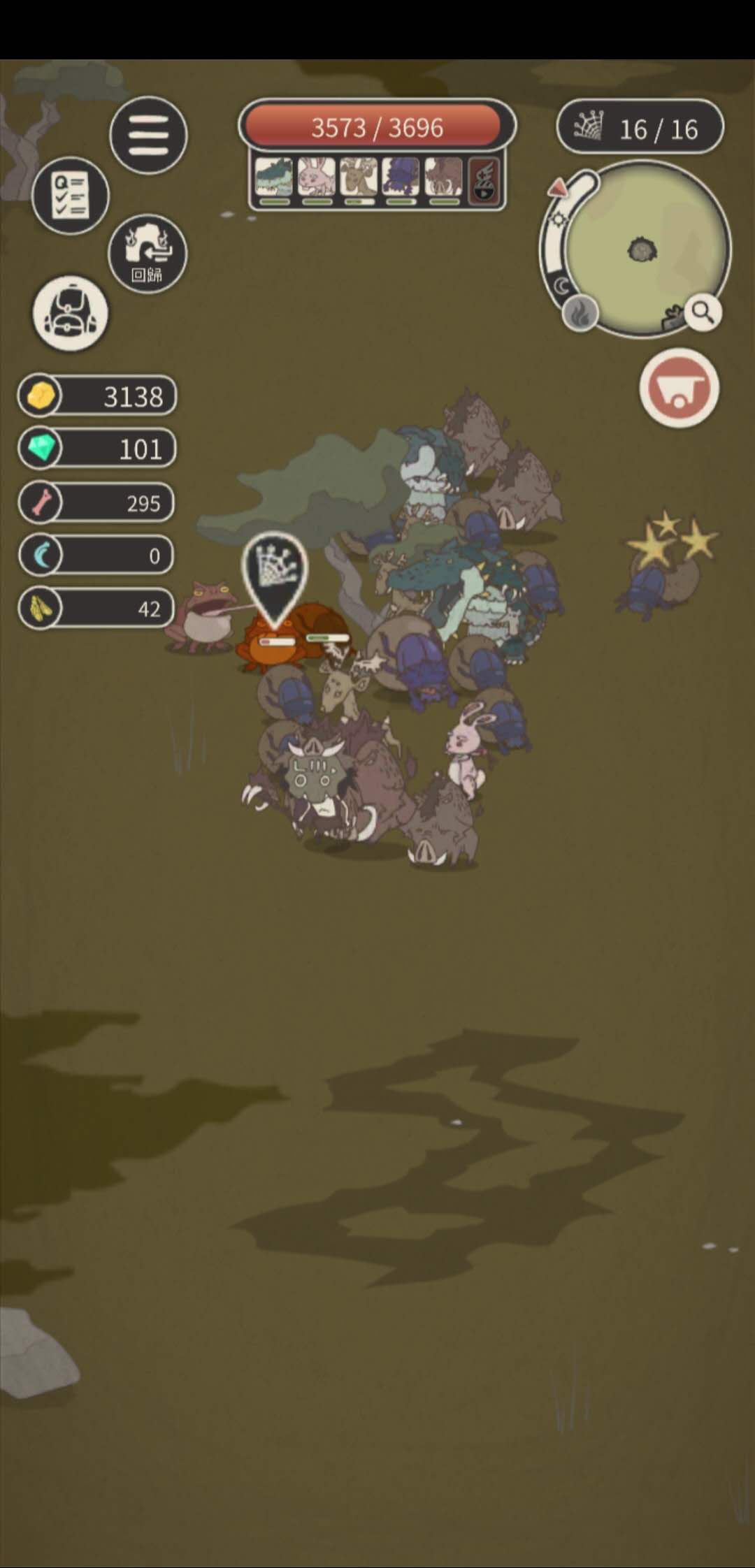The height and width of the screenshot is (1568, 755).
Task: Select the crocodile team portrait
Action: [274, 177]
